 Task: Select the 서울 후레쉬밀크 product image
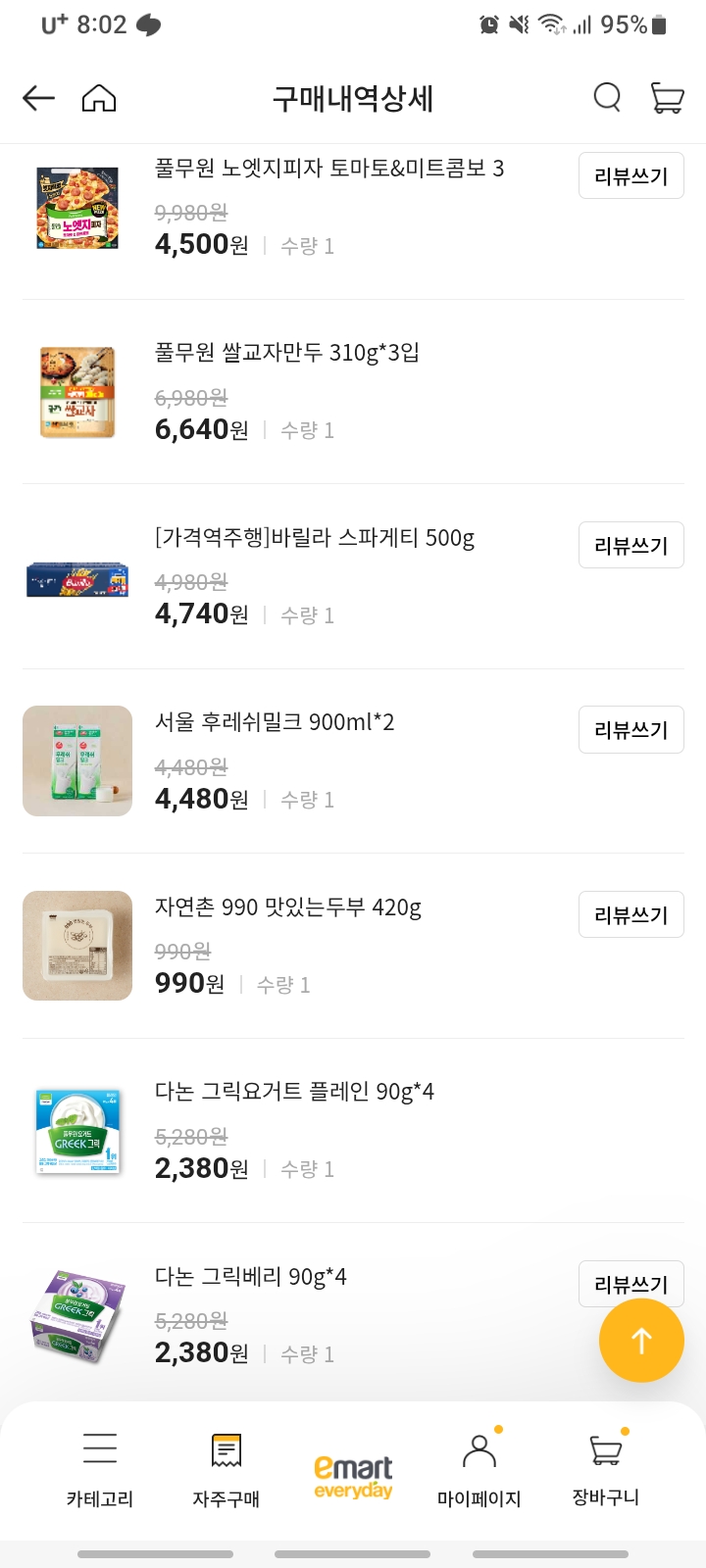click(77, 760)
